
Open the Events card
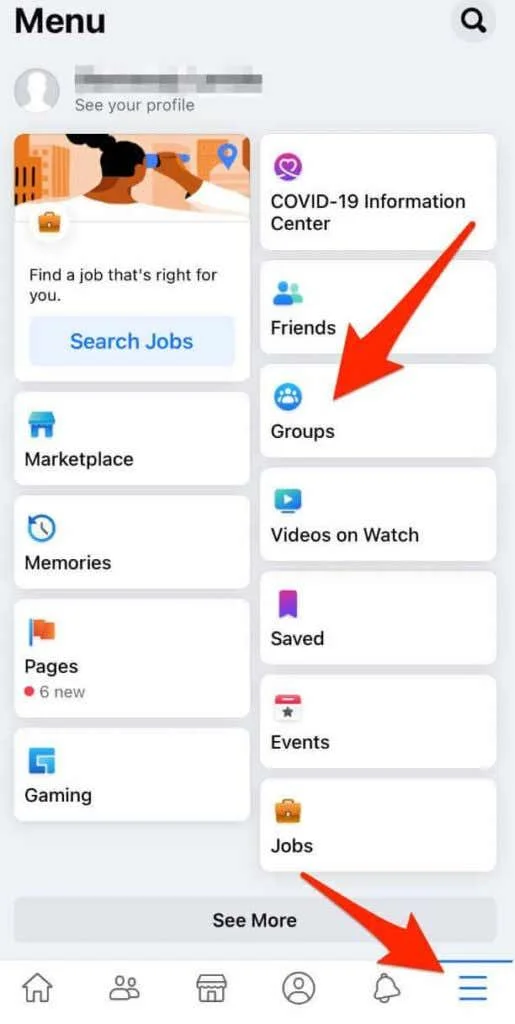tap(378, 722)
